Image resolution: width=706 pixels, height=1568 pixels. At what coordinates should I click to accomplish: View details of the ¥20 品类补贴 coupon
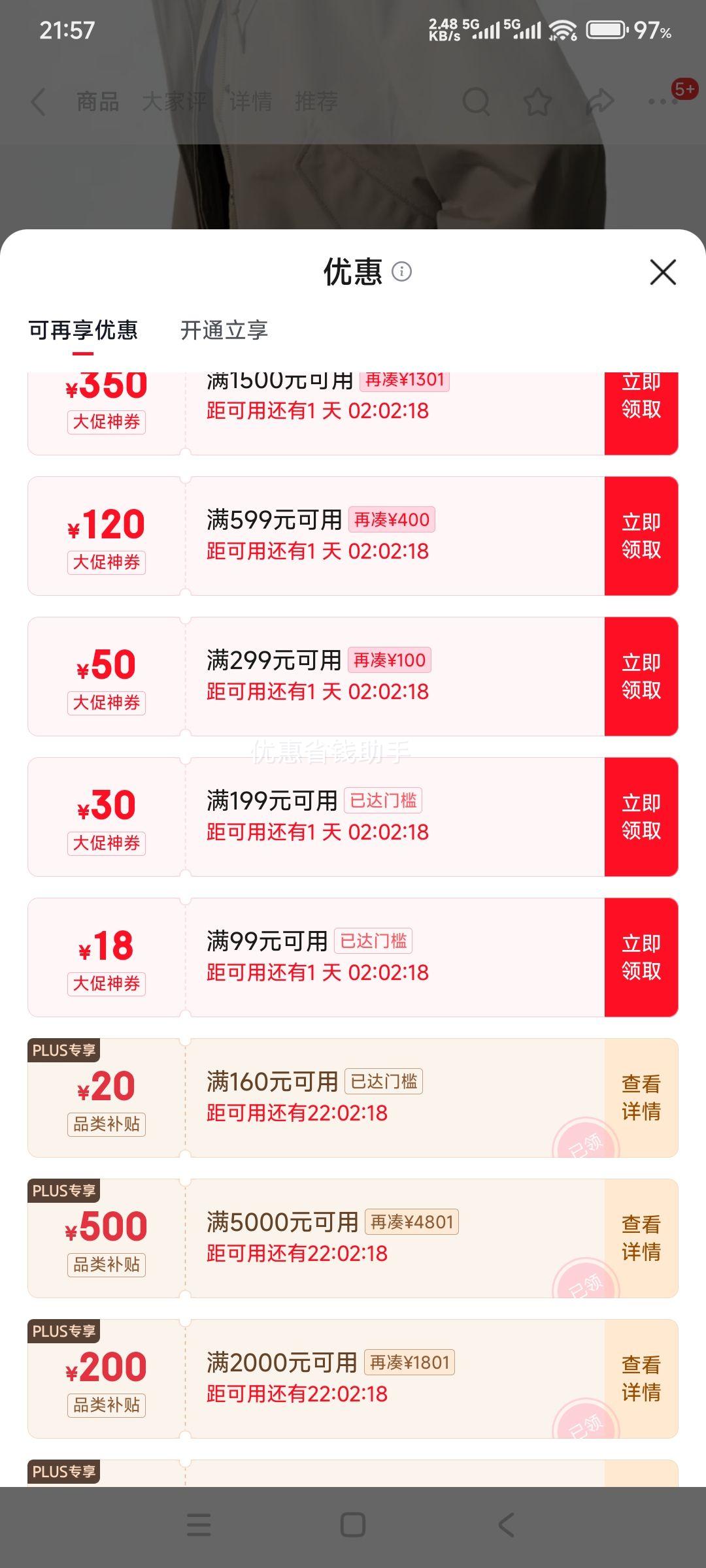coord(641,1098)
